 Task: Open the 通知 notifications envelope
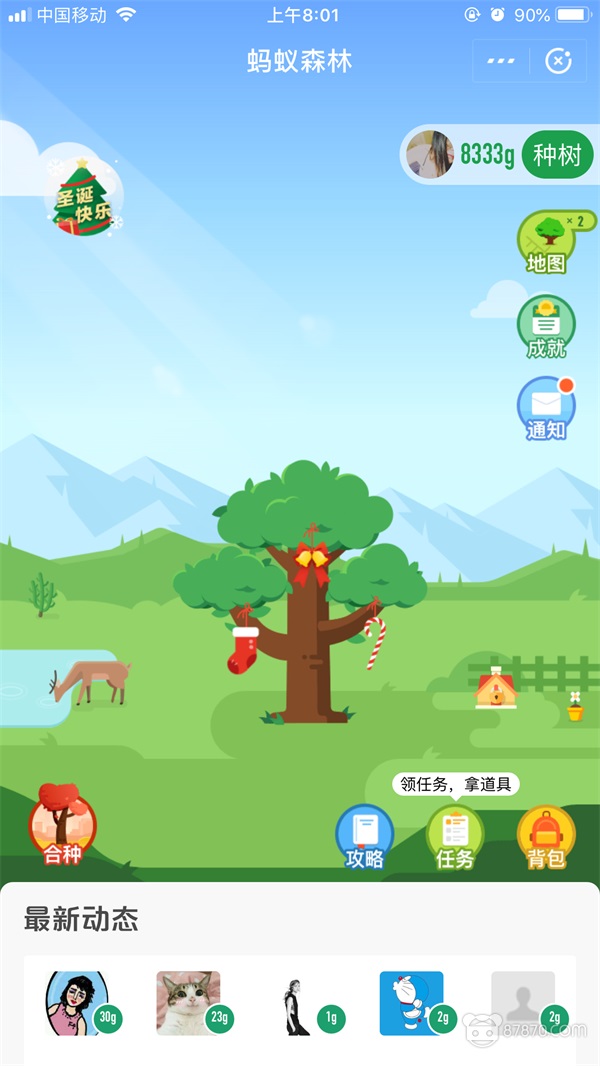pyautogui.click(x=546, y=409)
